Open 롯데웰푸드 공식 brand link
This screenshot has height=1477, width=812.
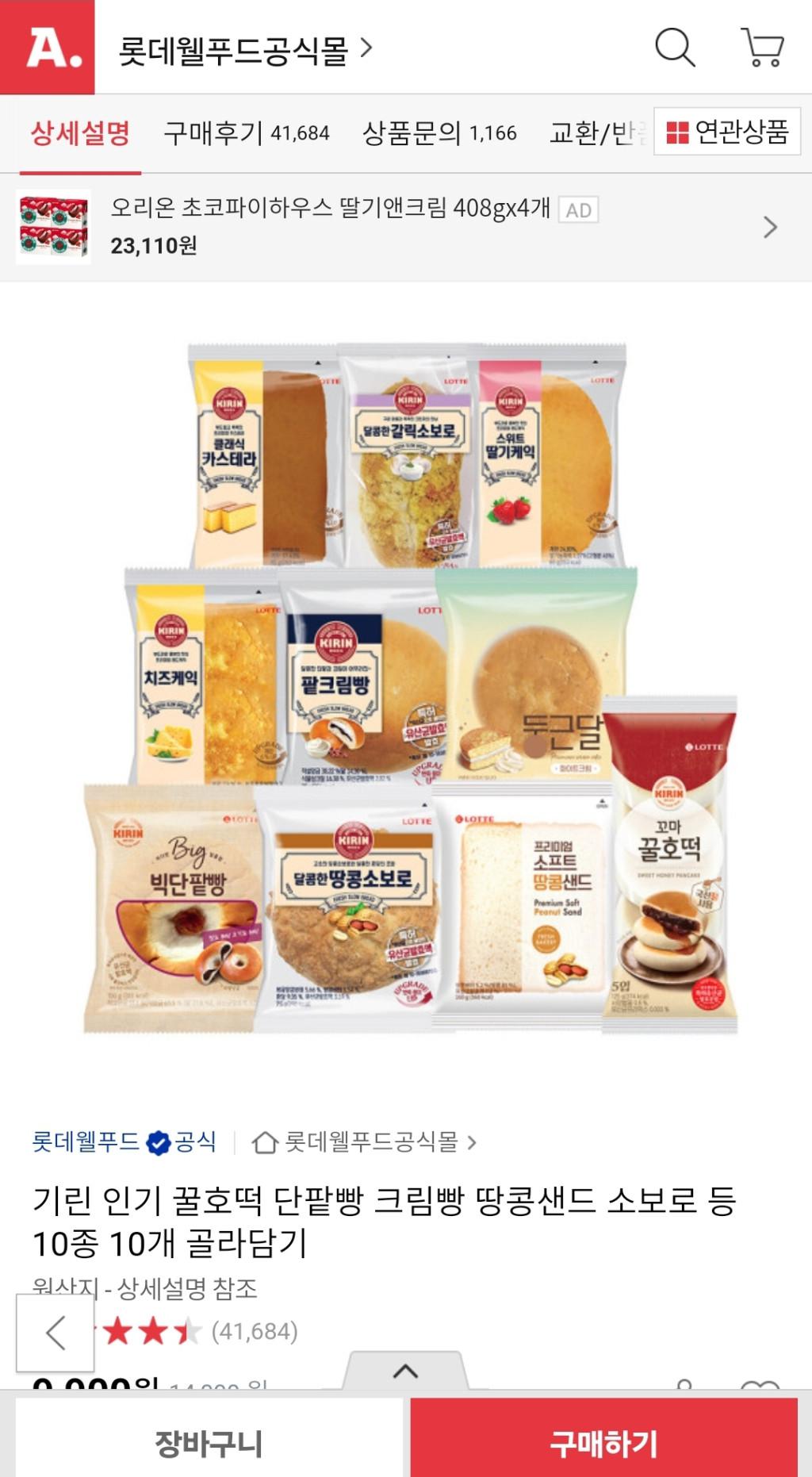(124, 1142)
